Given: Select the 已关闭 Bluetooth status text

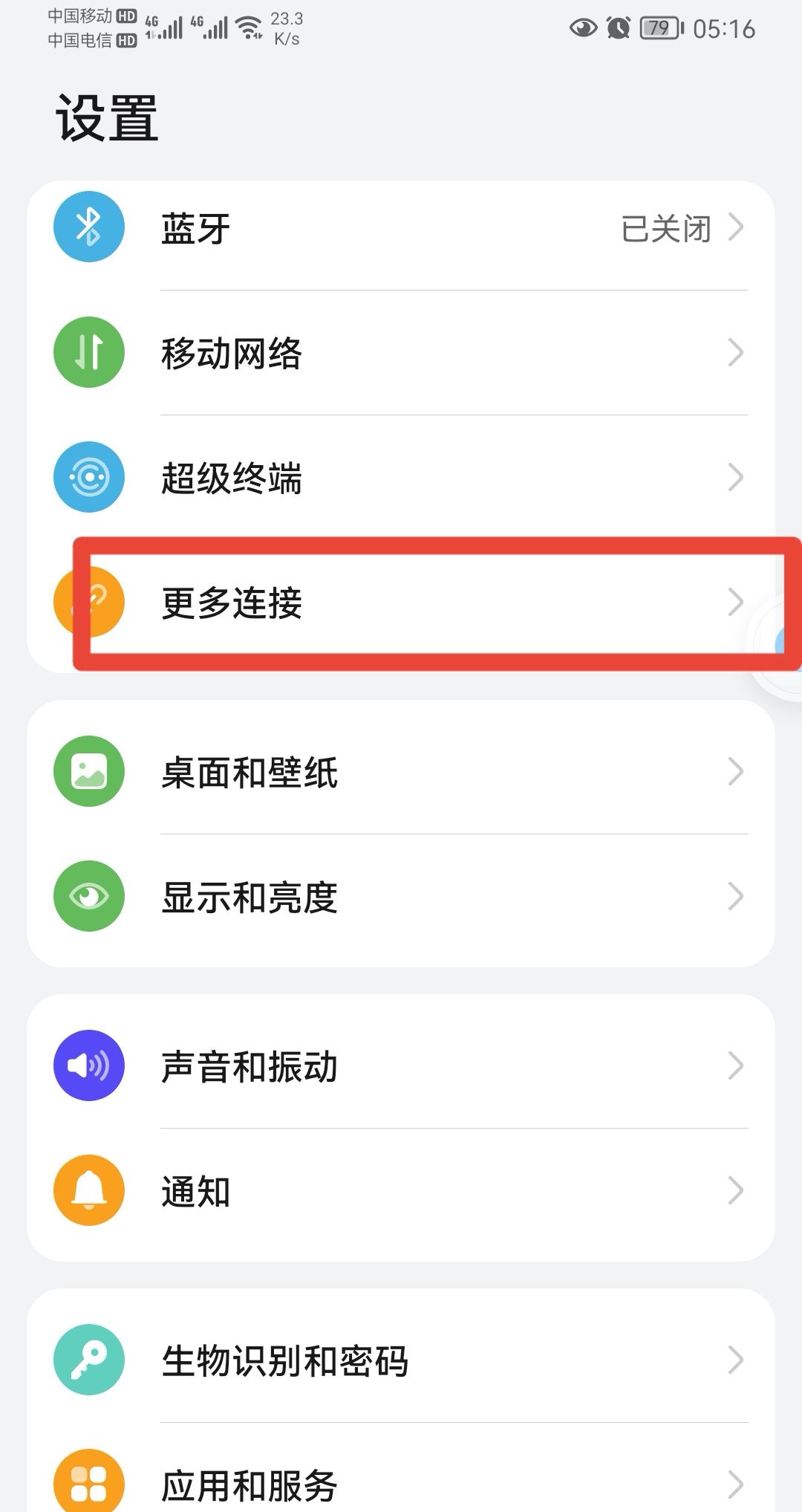Looking at the screenshot, I should point(665,227).
